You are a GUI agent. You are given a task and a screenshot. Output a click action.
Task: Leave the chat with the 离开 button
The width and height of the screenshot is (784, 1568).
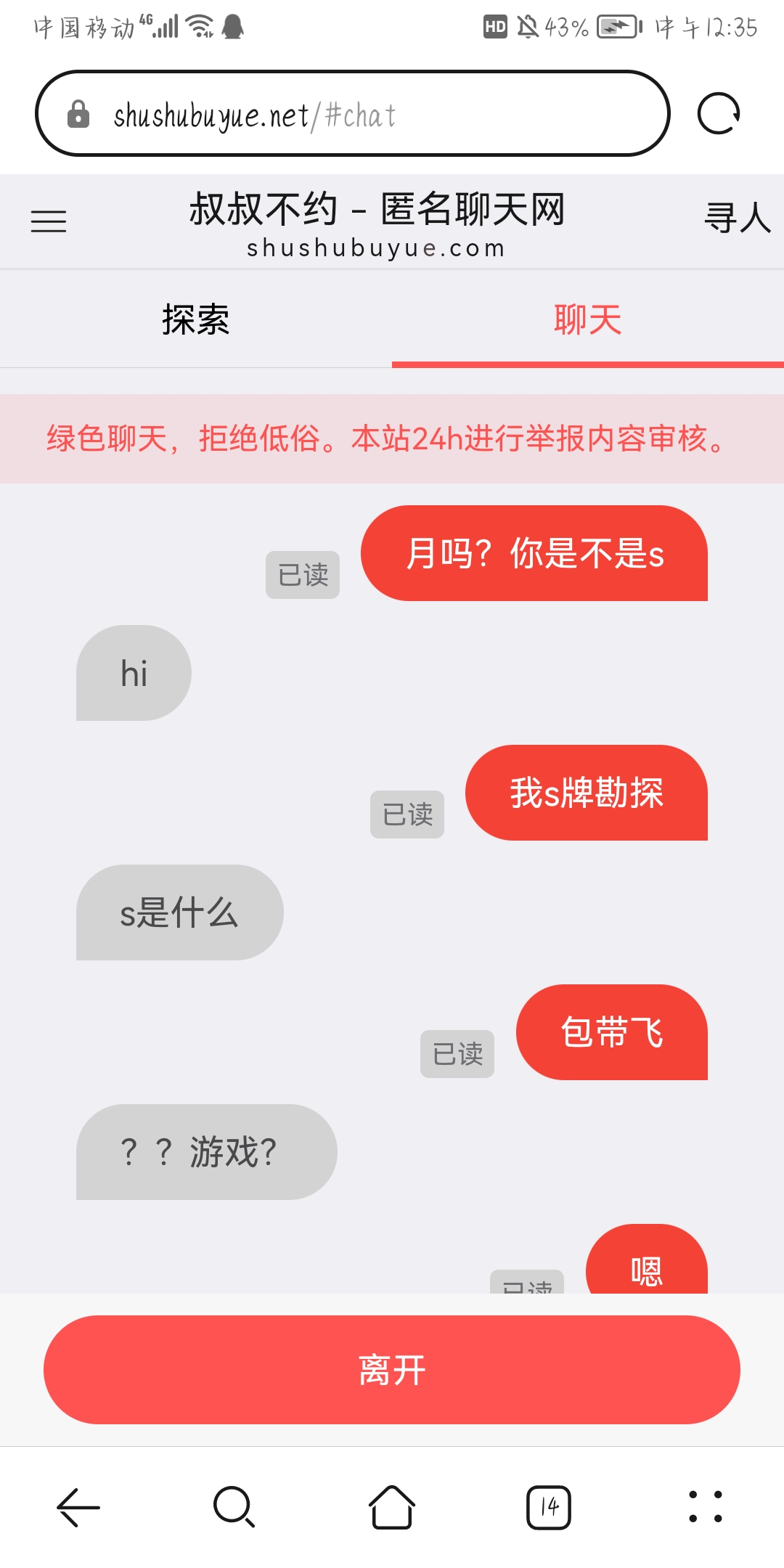[x=392, y=1370]
